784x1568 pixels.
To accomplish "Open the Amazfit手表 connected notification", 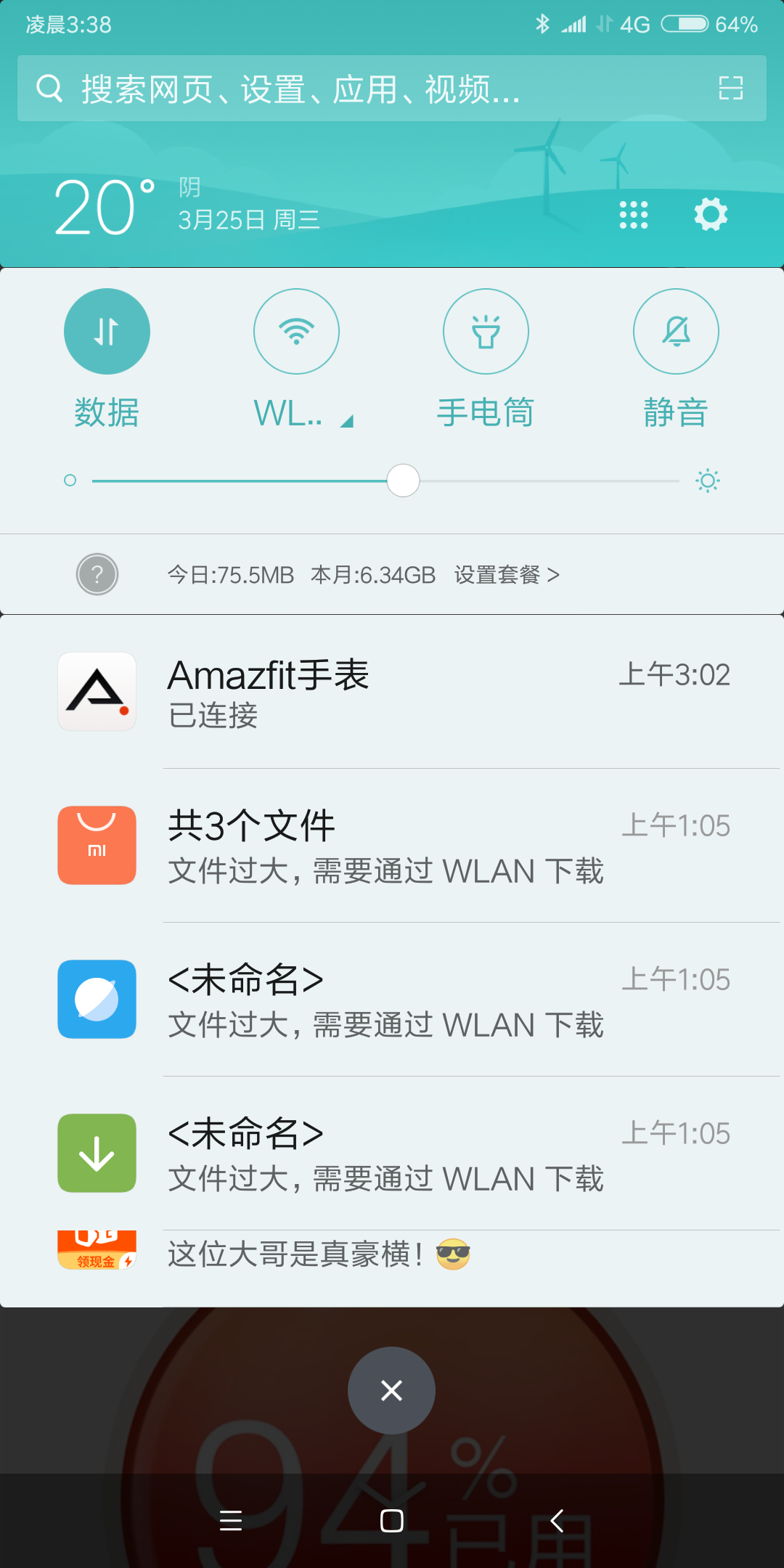I will [x=392, y=692].
